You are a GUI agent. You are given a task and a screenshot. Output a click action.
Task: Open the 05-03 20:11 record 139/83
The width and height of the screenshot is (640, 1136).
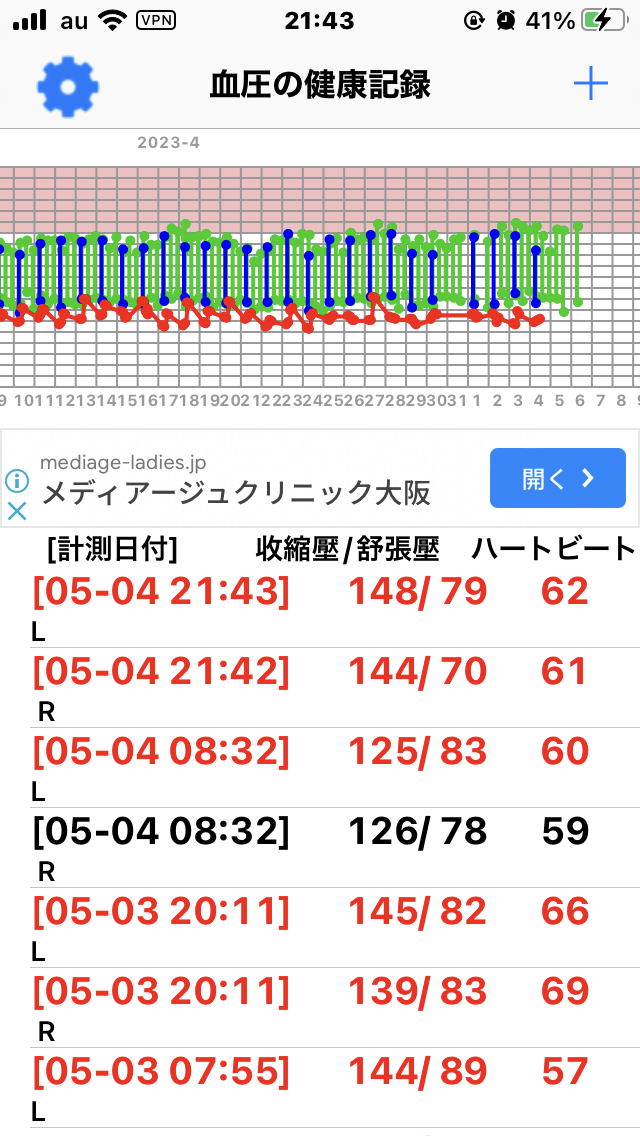coord(320,1008)
